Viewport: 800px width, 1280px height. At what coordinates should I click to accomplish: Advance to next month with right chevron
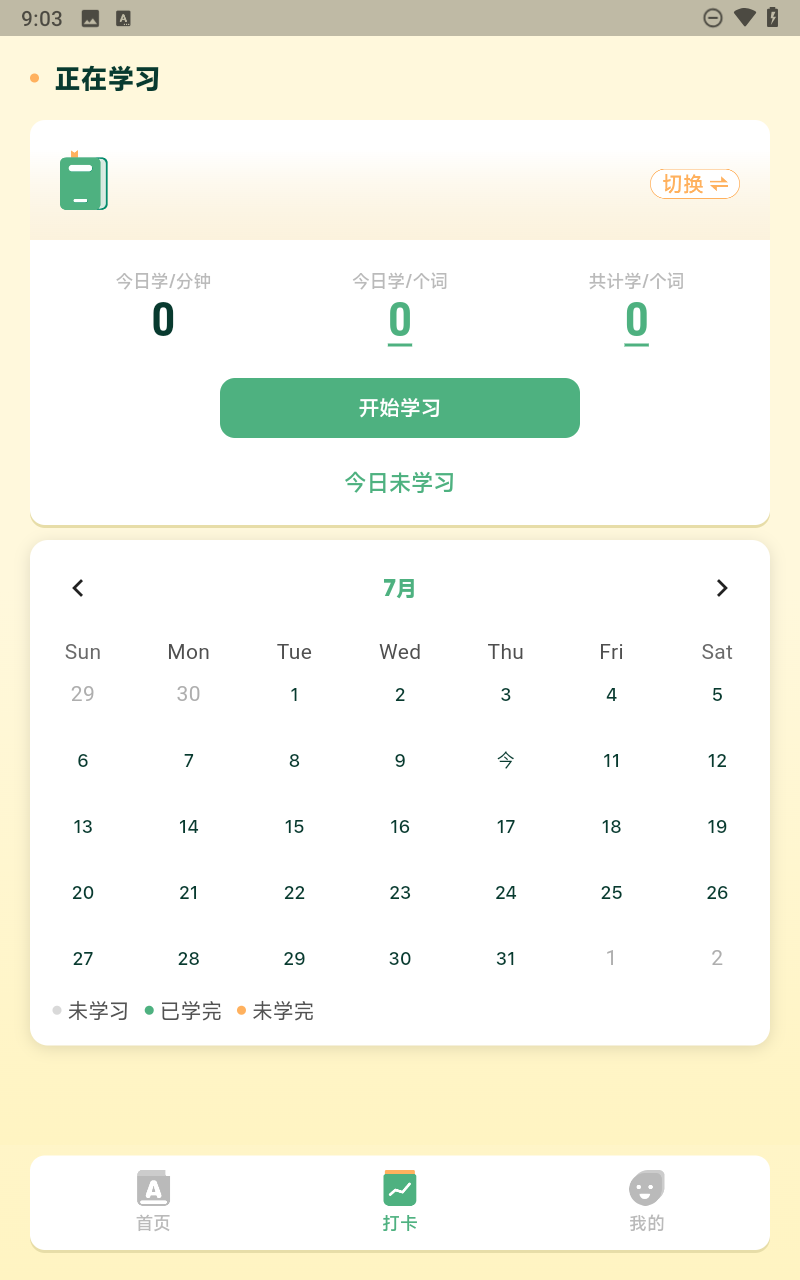[x=722, y=588]
